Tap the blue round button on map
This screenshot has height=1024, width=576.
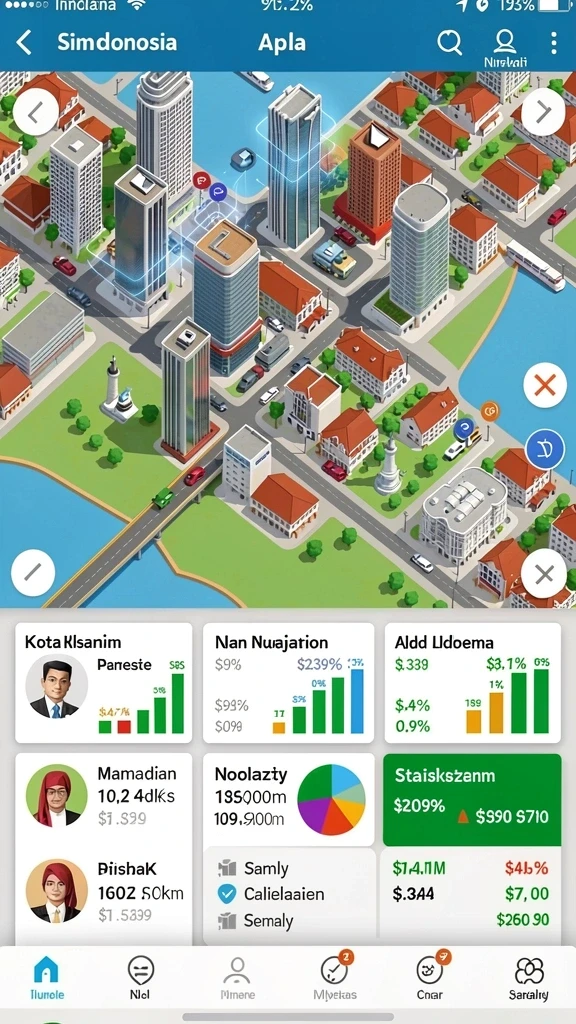[x=545, y=451]
